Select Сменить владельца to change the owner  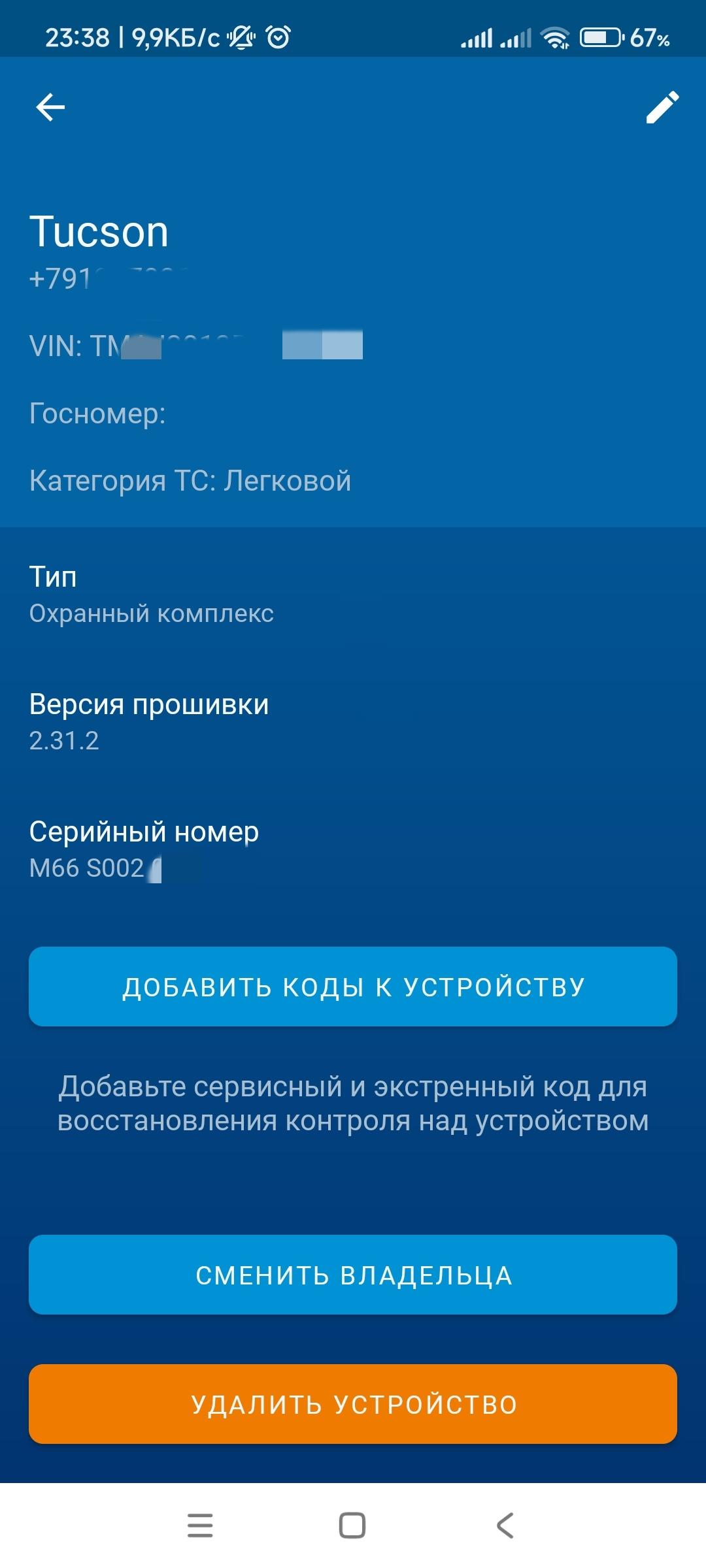click(353, 1275)
